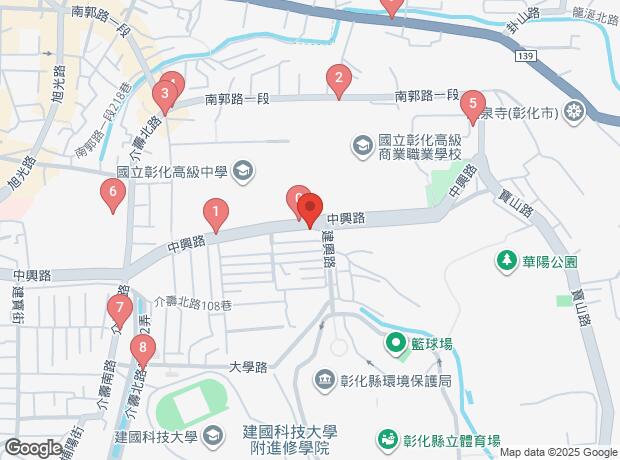
Task: Select map marker number 5
Action: pyautogui.click(x=473, y=107)
